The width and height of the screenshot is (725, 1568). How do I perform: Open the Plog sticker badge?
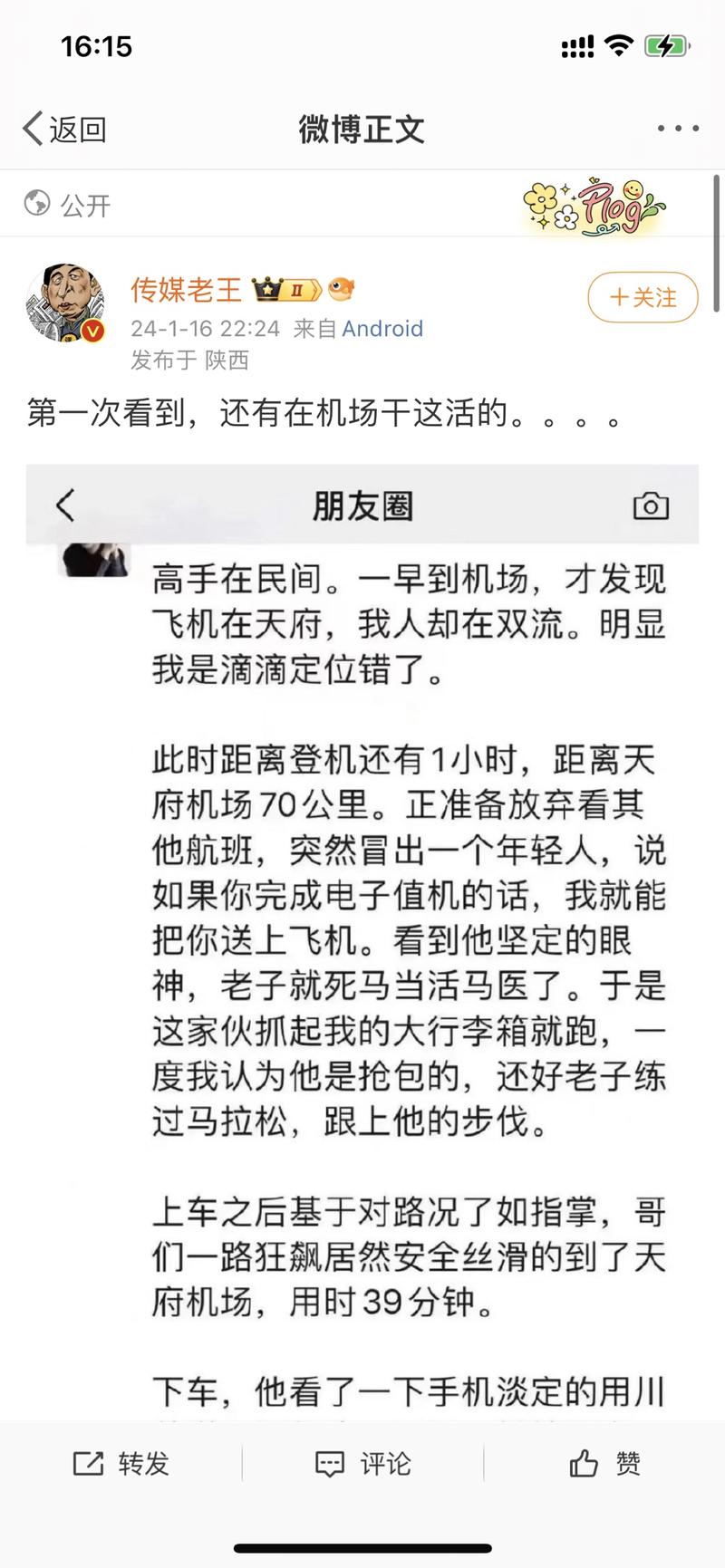[x=594, y=207]
